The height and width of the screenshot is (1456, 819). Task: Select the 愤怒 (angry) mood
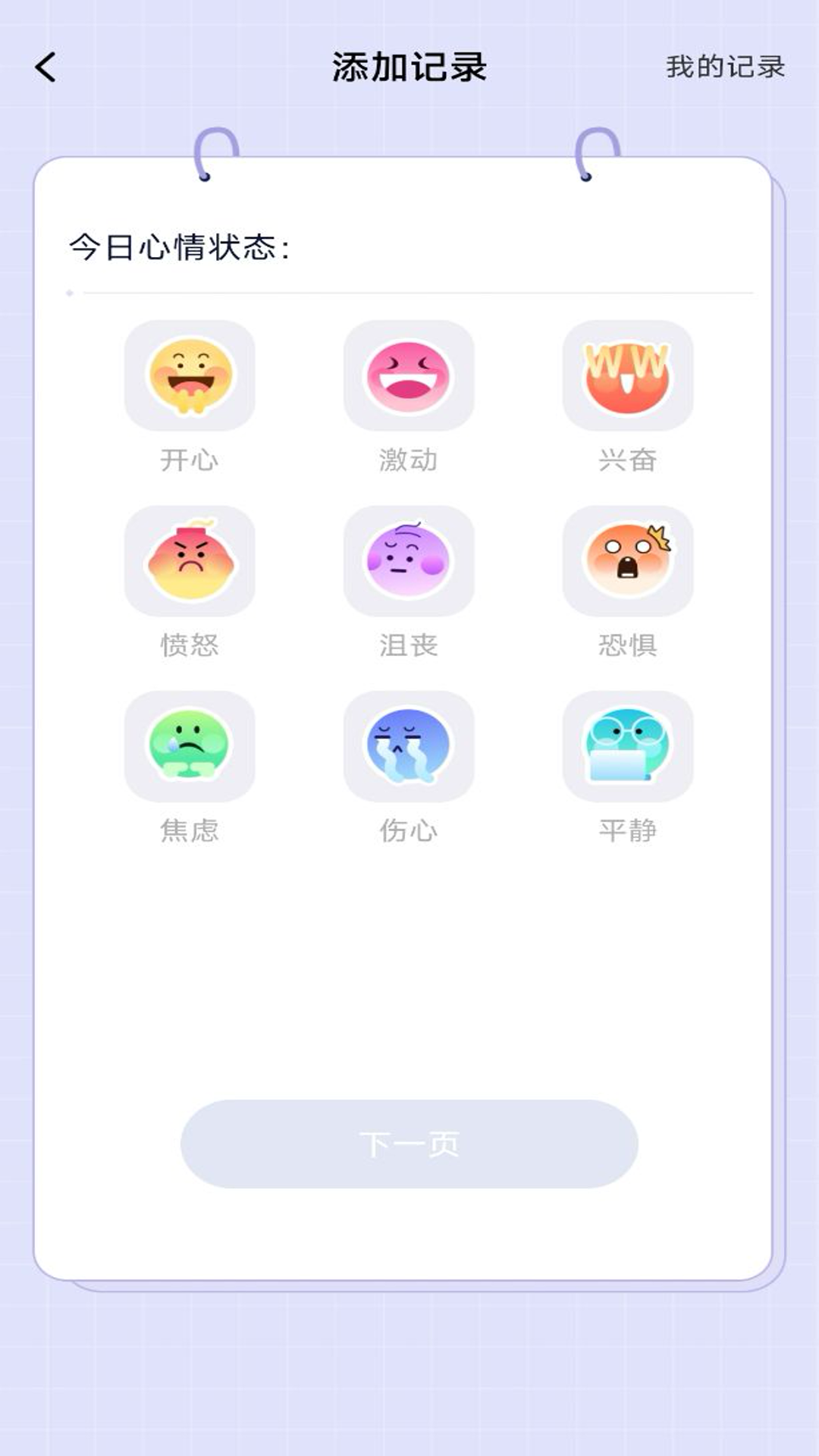coord(190,561)
